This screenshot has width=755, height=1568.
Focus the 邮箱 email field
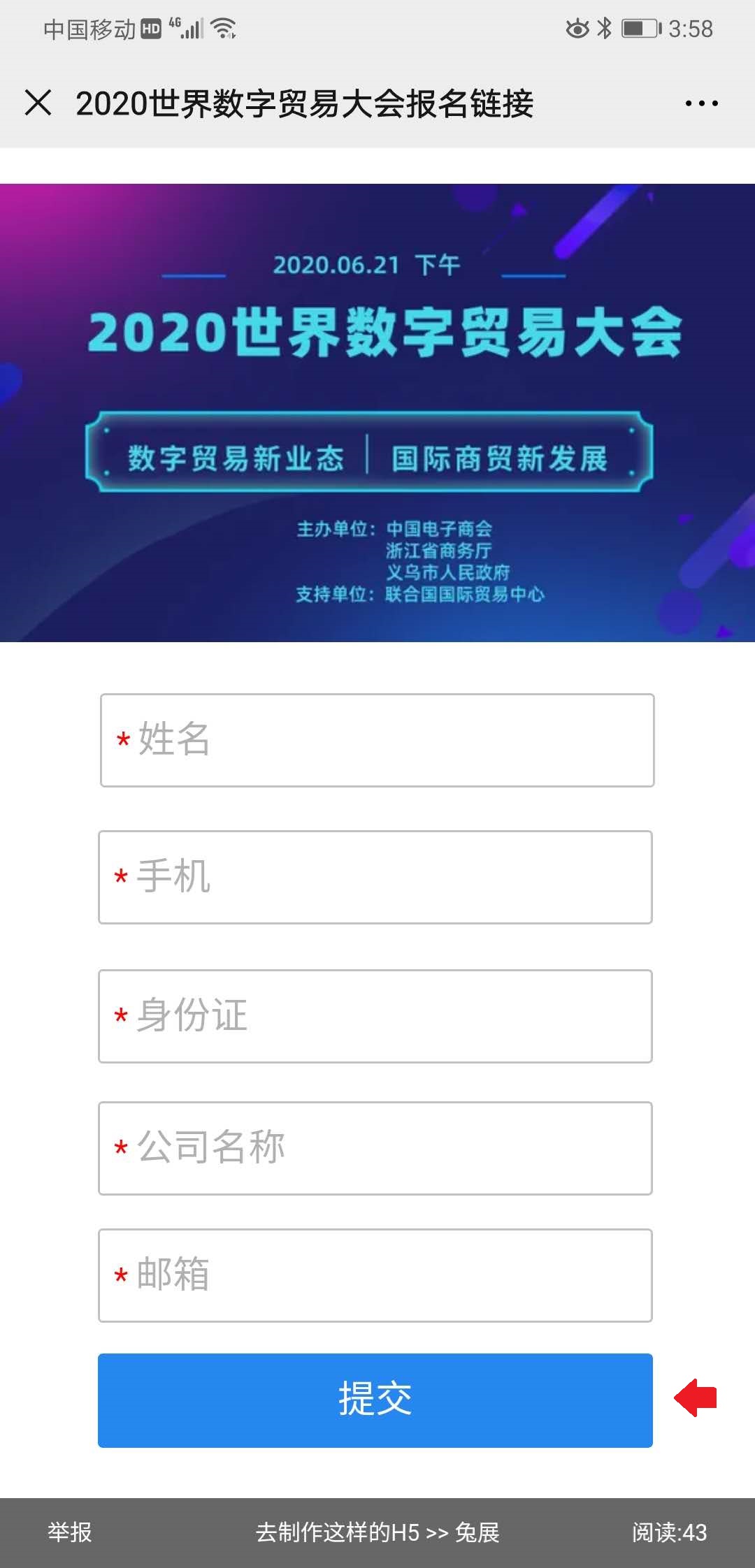click(375, 1275)
